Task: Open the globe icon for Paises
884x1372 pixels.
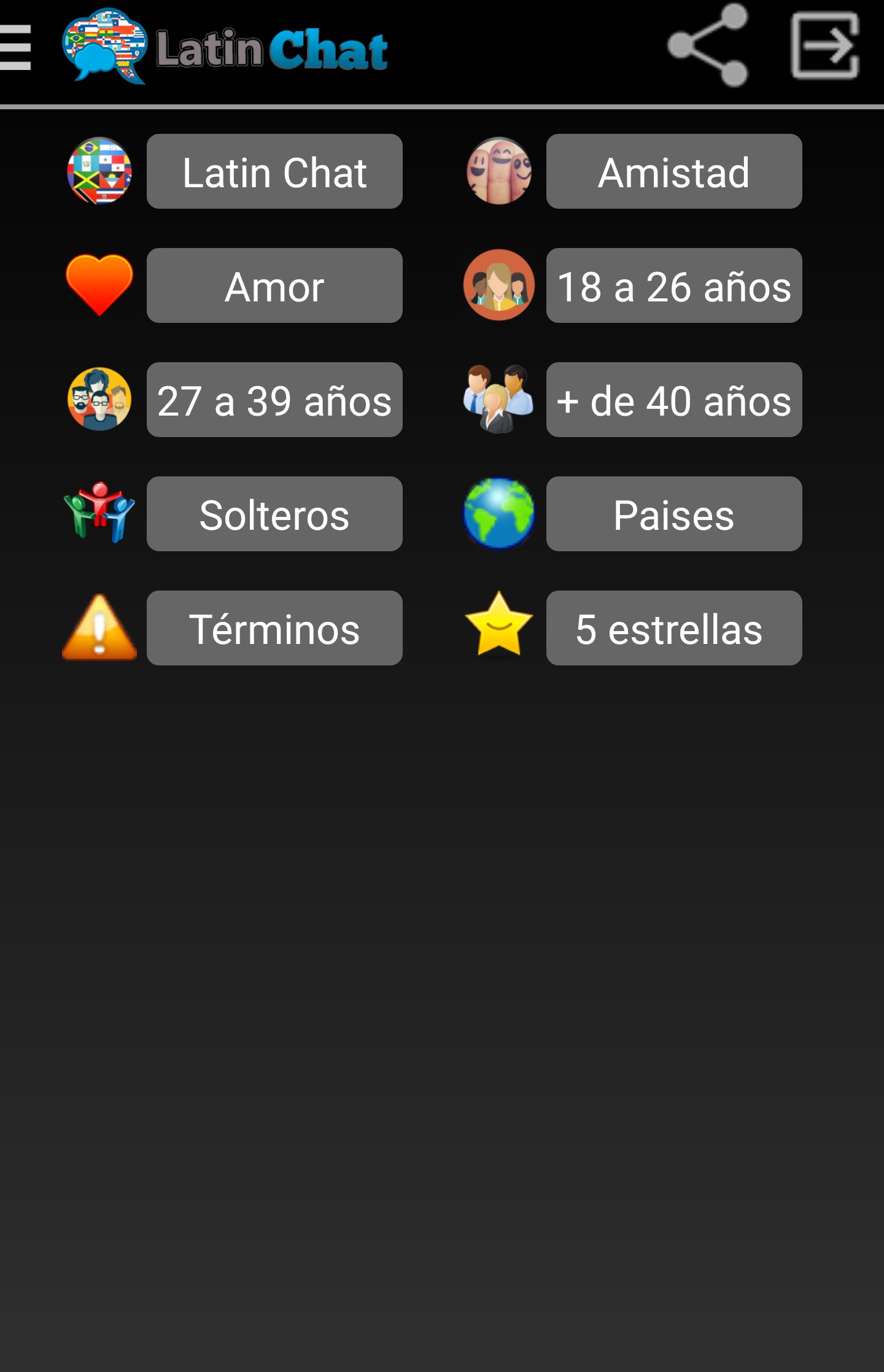Action: click(x=498, y=513)
